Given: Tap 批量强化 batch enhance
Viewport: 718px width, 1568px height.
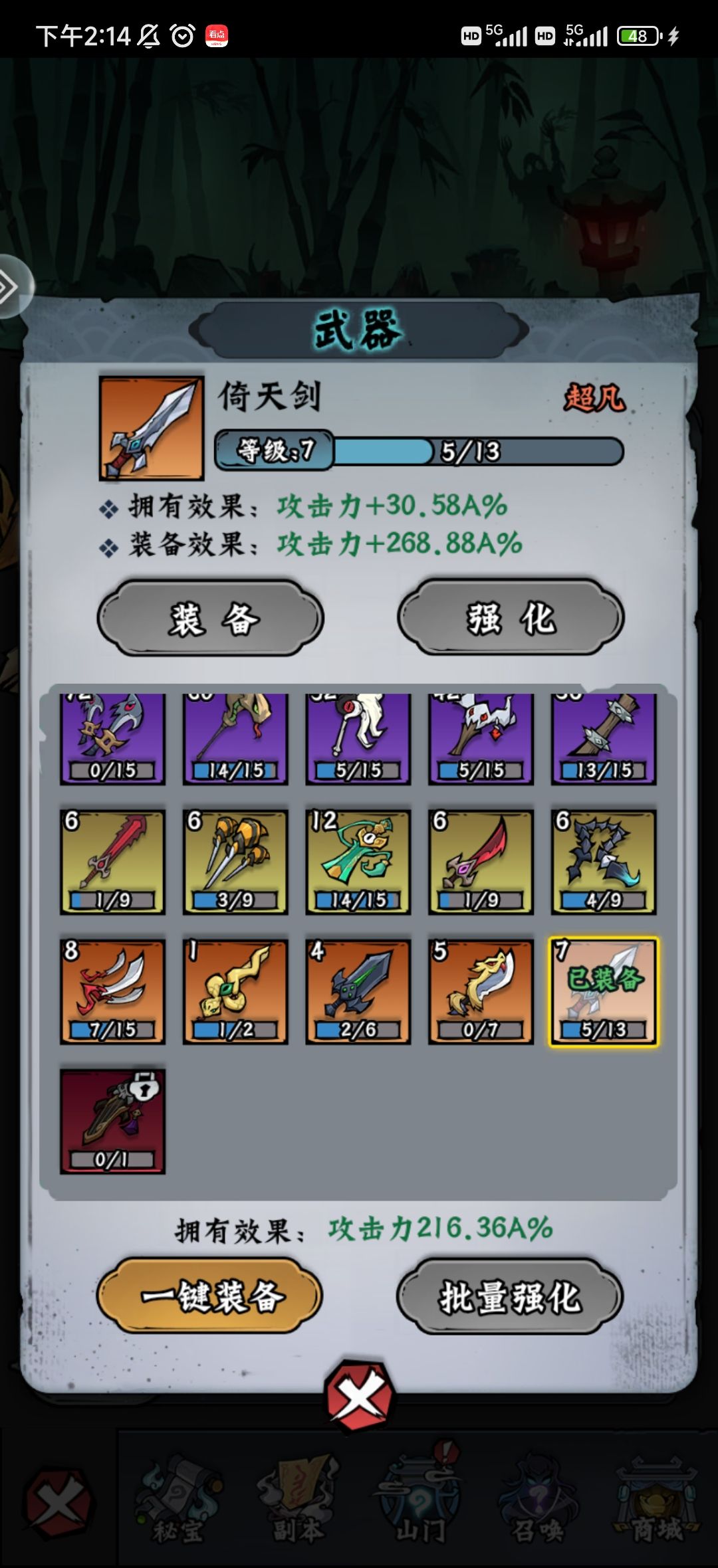Looking at the screenshot, I should point(510,1296).
